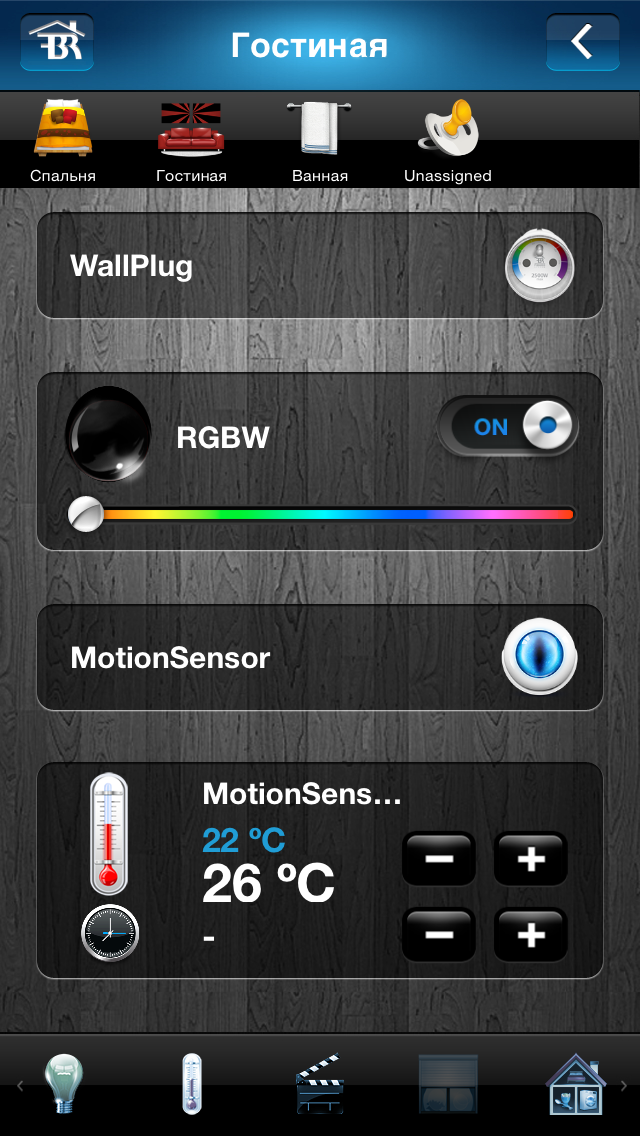Viewport: 640px width, 1136px height.
Task: Toggle the WallPlug socket icon
Action: (540, 266)
